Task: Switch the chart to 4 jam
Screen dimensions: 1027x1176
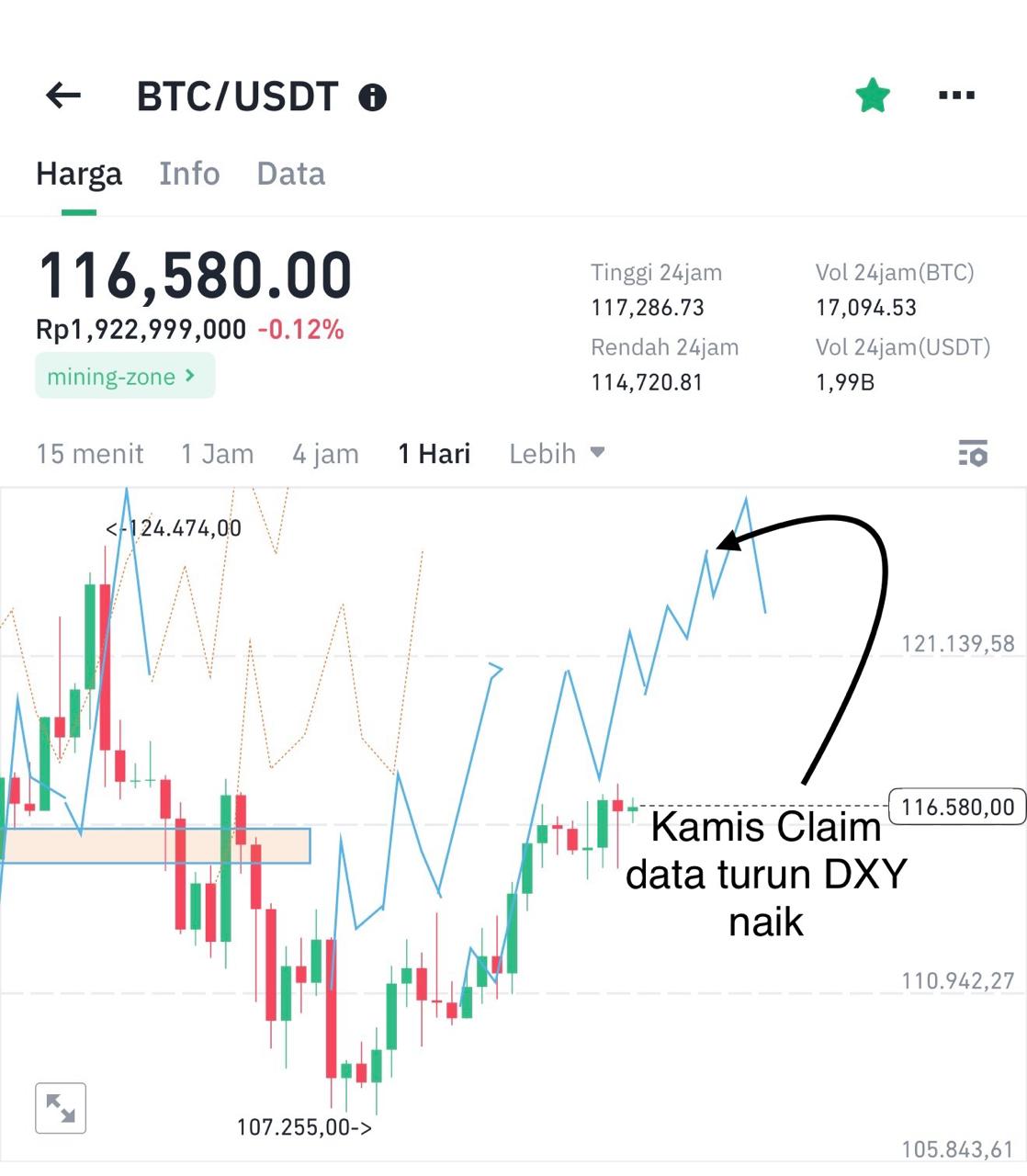Action: (326, 454)
